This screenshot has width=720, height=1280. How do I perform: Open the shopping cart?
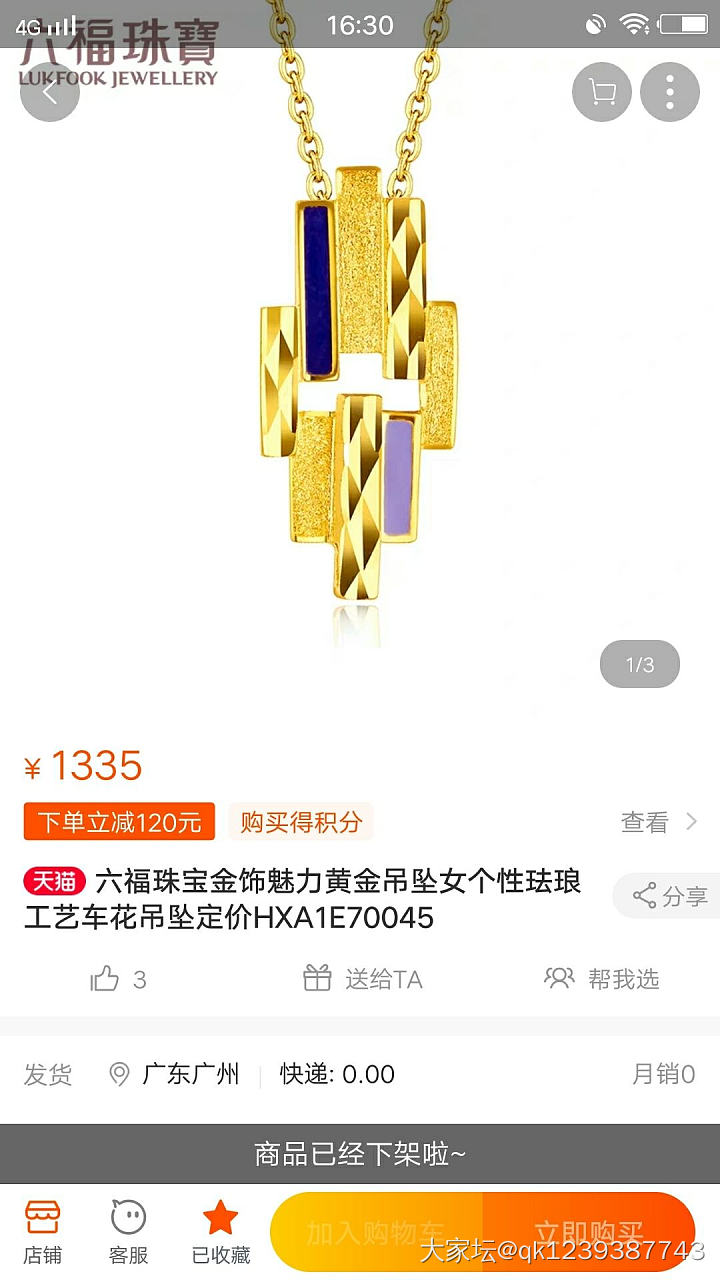602,93
